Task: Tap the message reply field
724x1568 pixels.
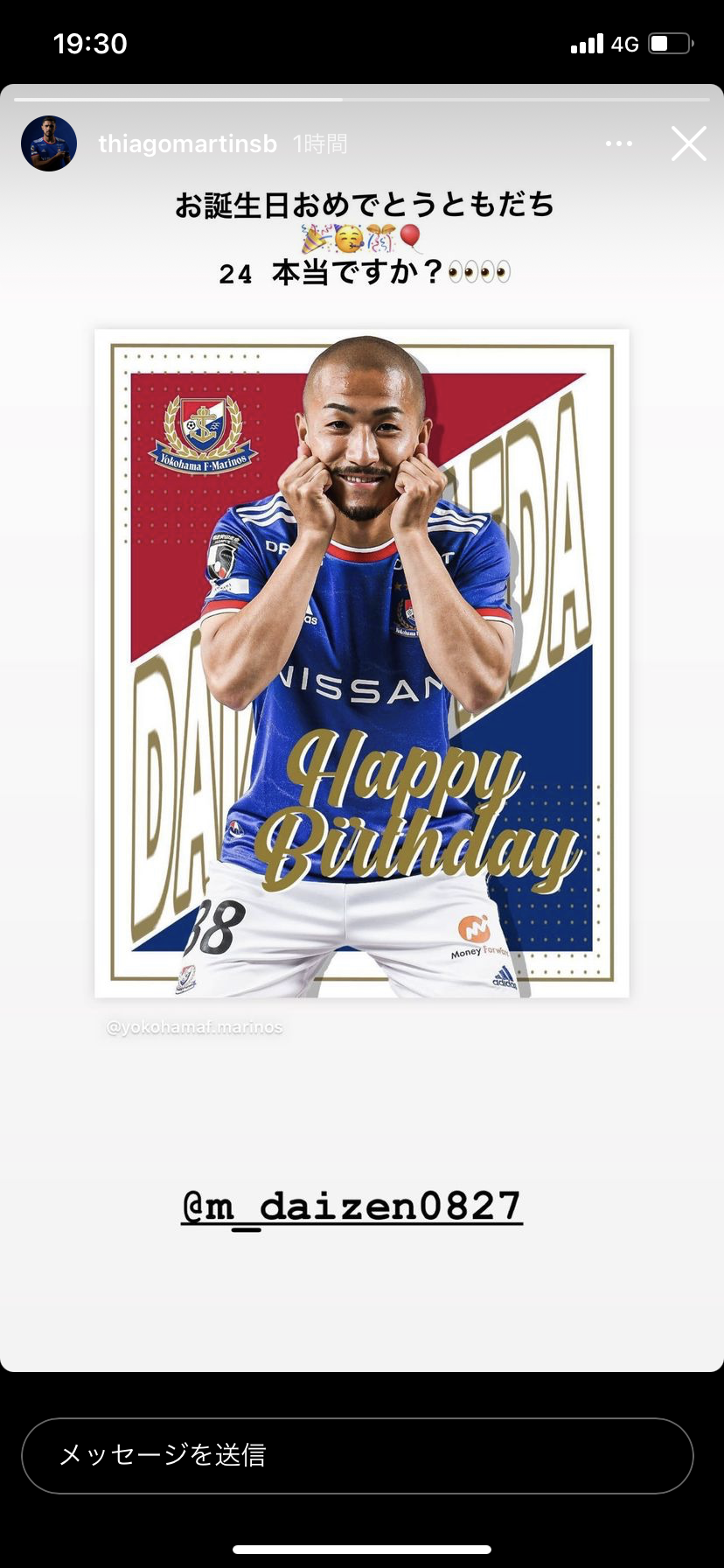Action: click(357, 1454)
